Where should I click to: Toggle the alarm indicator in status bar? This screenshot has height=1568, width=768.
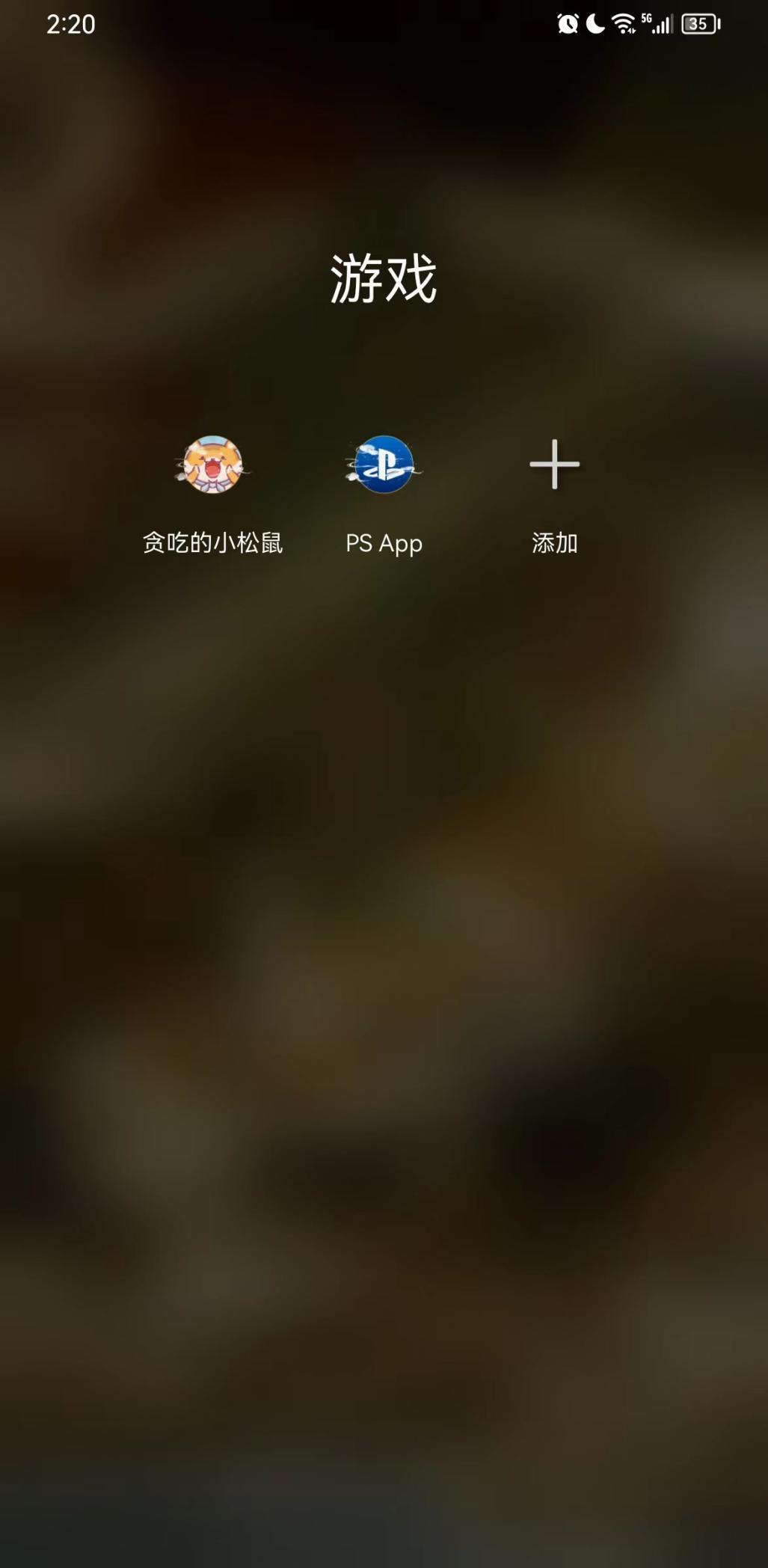566,25
